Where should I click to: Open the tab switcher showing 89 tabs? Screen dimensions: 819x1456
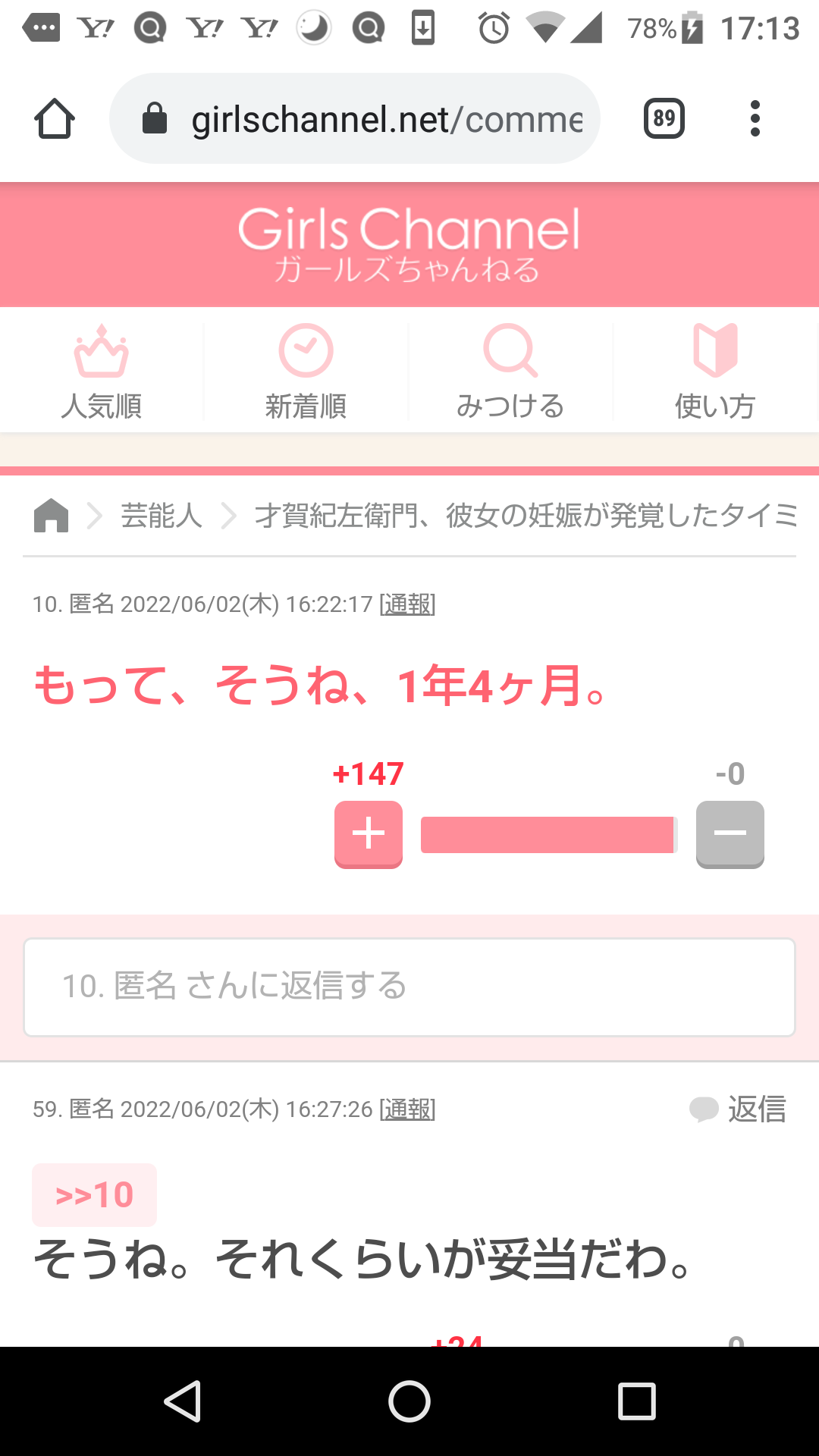(x=664, y=118)
